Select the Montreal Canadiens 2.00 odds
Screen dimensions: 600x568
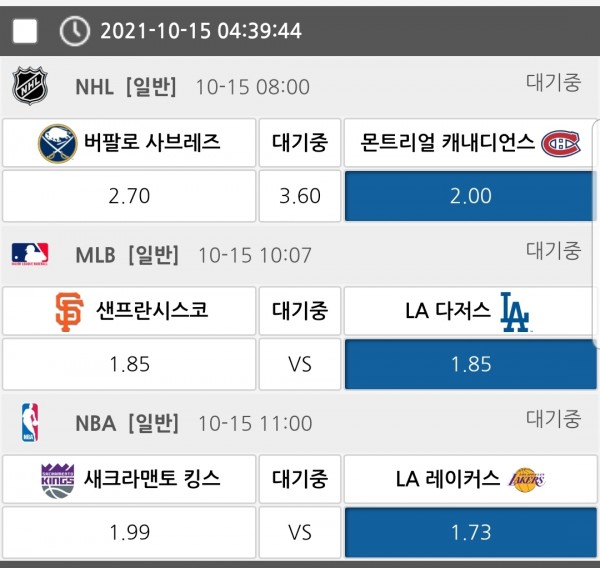pyautogui.click(x=470, y=196)
